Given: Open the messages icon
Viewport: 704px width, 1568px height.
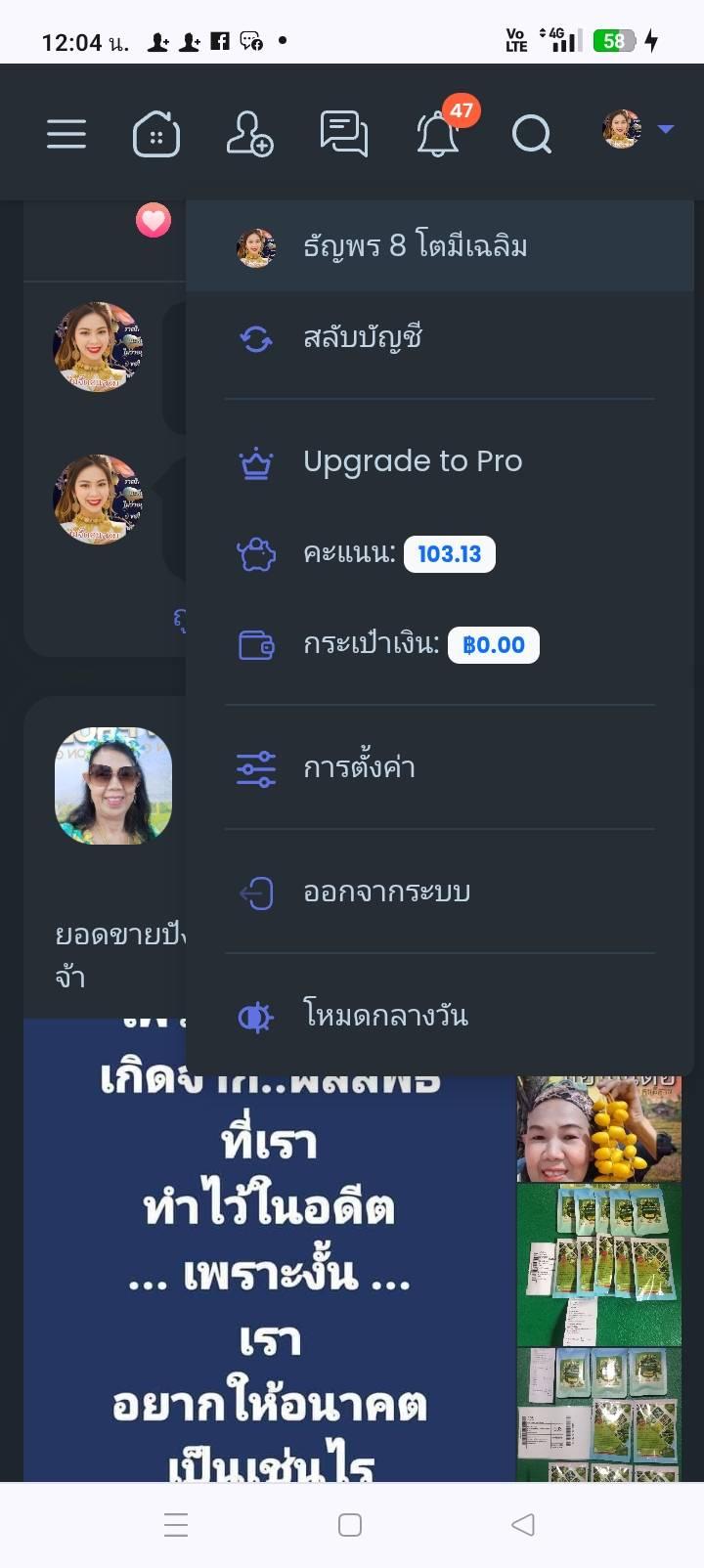Looking at the screenshot, I should tap(344, 133).
